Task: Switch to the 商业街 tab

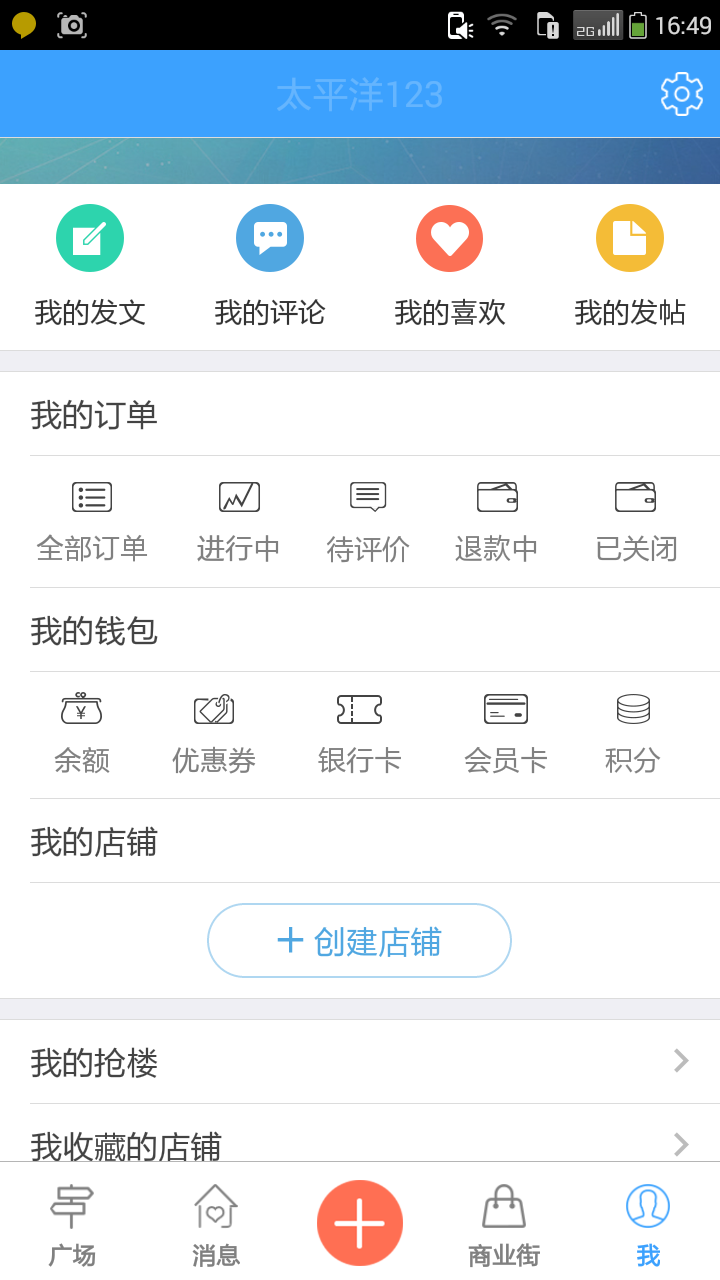Action: click(504, 1225)
